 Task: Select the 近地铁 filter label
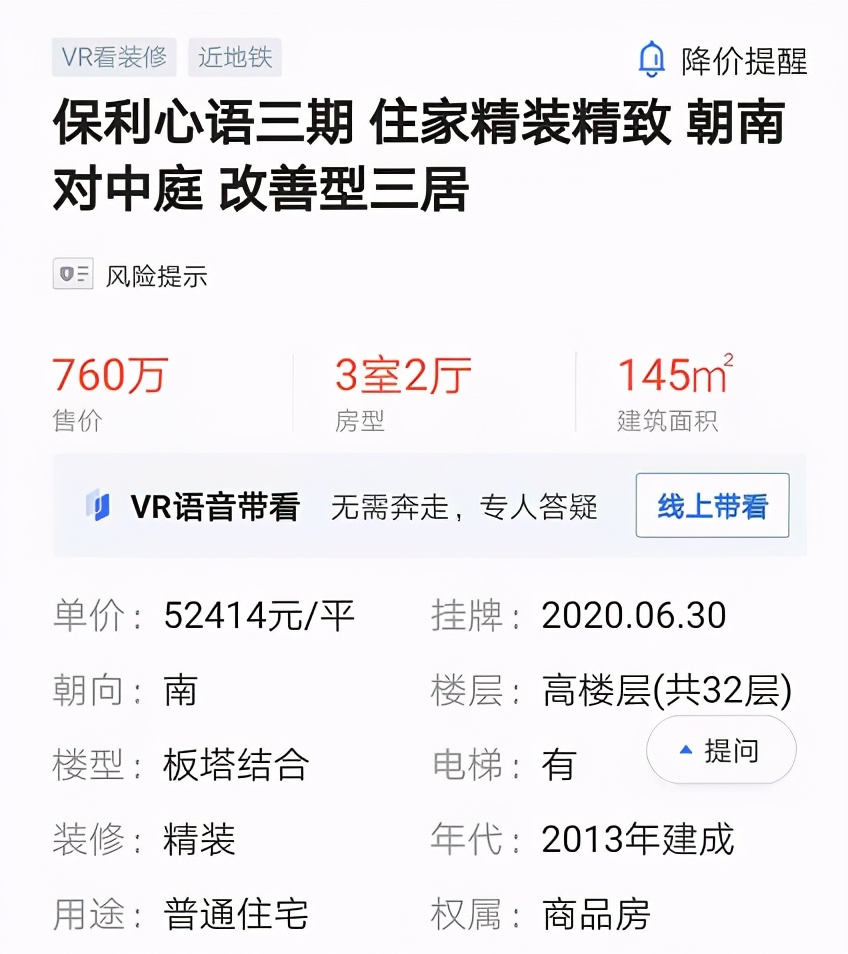(235, 57)
